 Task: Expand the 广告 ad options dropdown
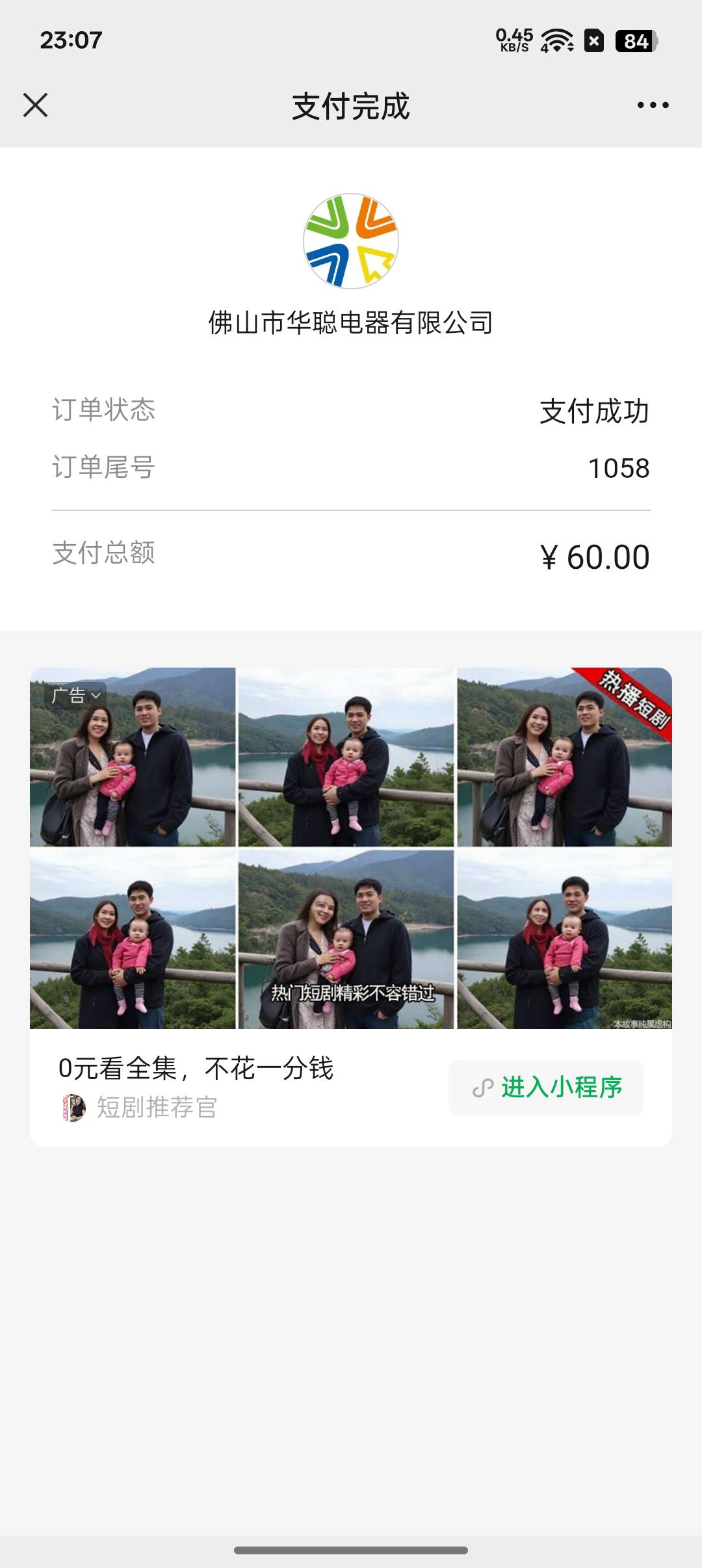pyautogui.click(x=76, y=695)
